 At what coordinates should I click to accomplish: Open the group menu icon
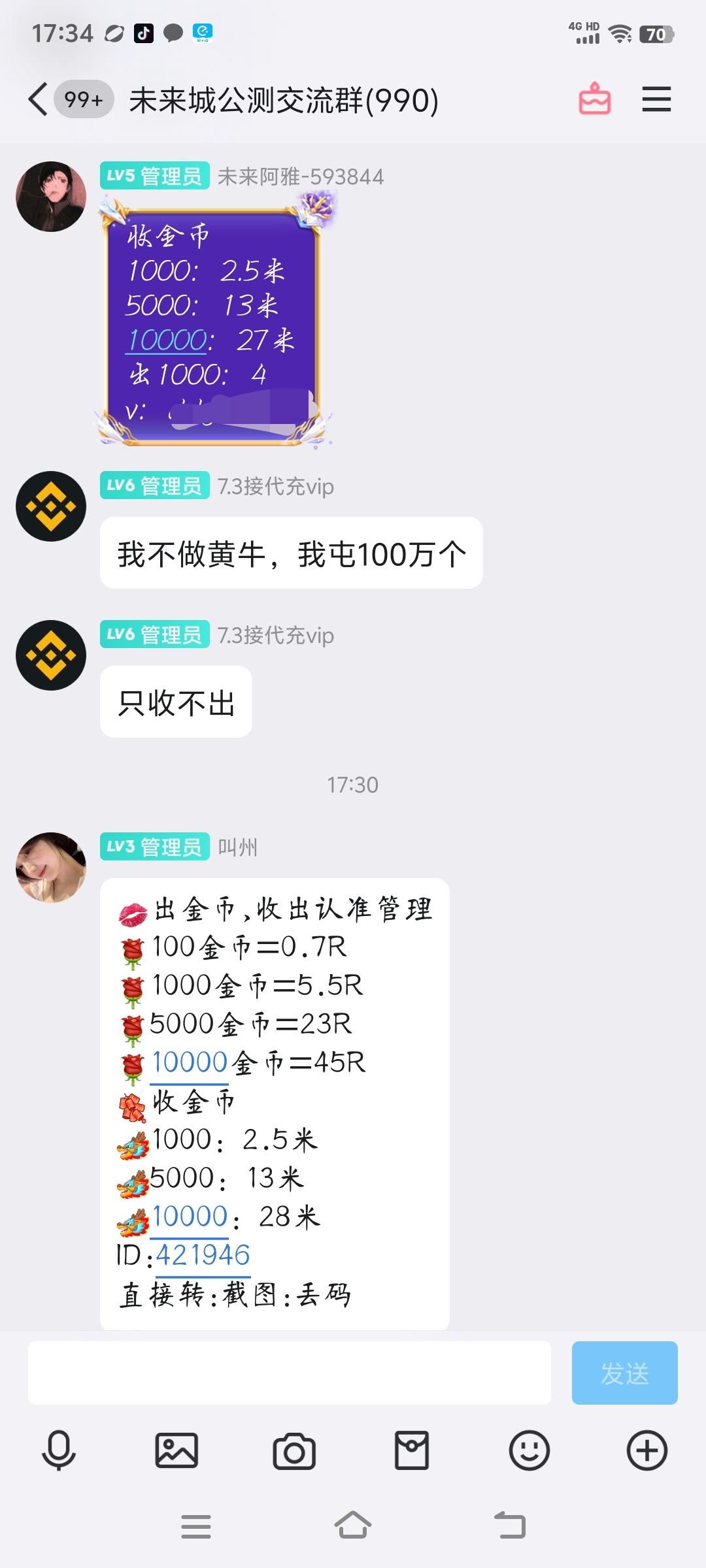656,99
